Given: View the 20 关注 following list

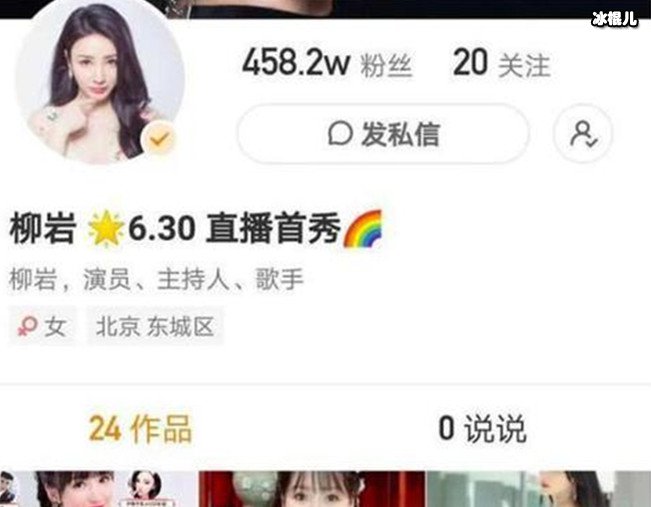Looking at the screenshot, I should (x=501, y=64).
